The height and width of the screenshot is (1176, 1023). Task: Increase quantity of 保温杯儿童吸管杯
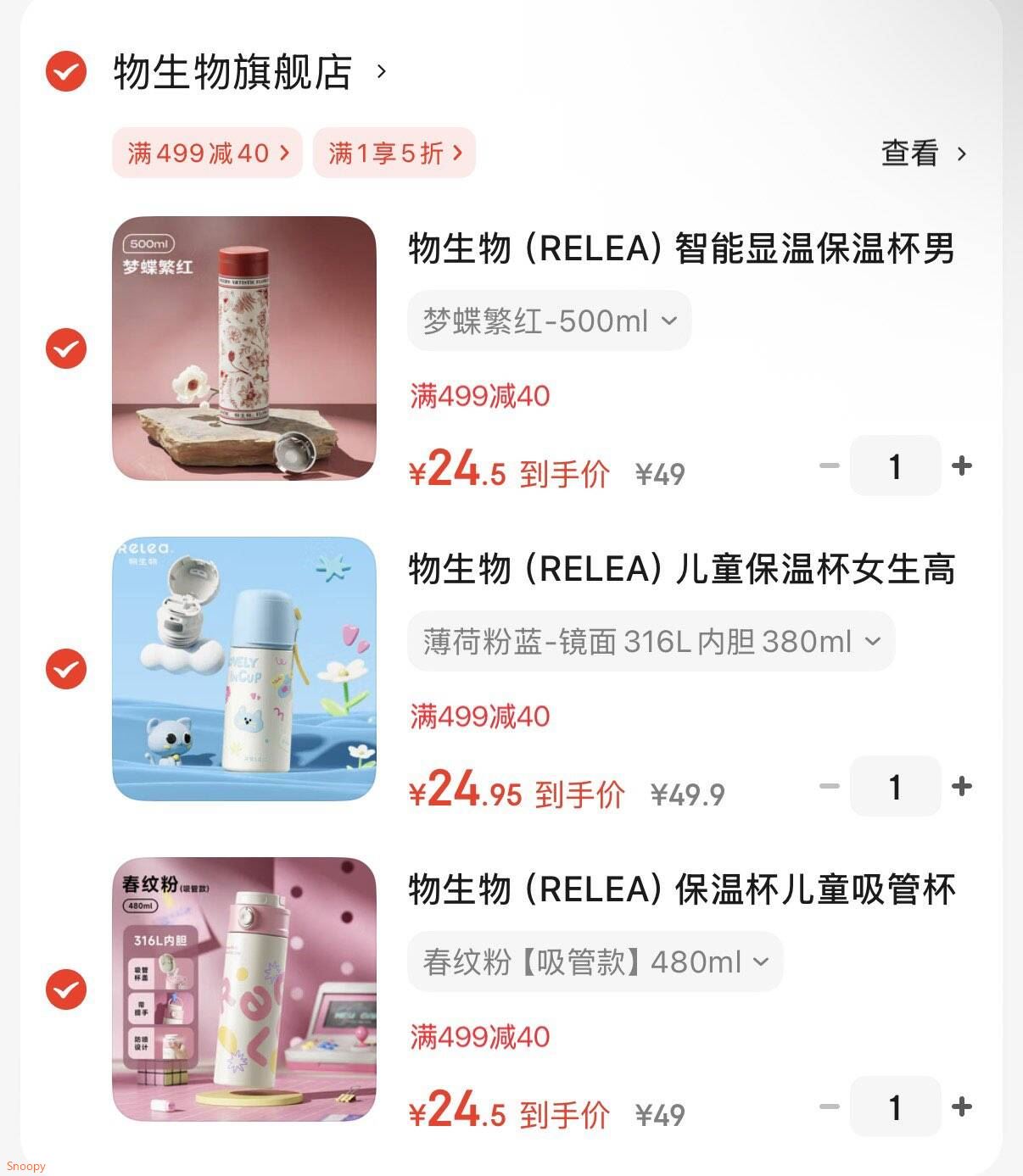click(962, 1106)
